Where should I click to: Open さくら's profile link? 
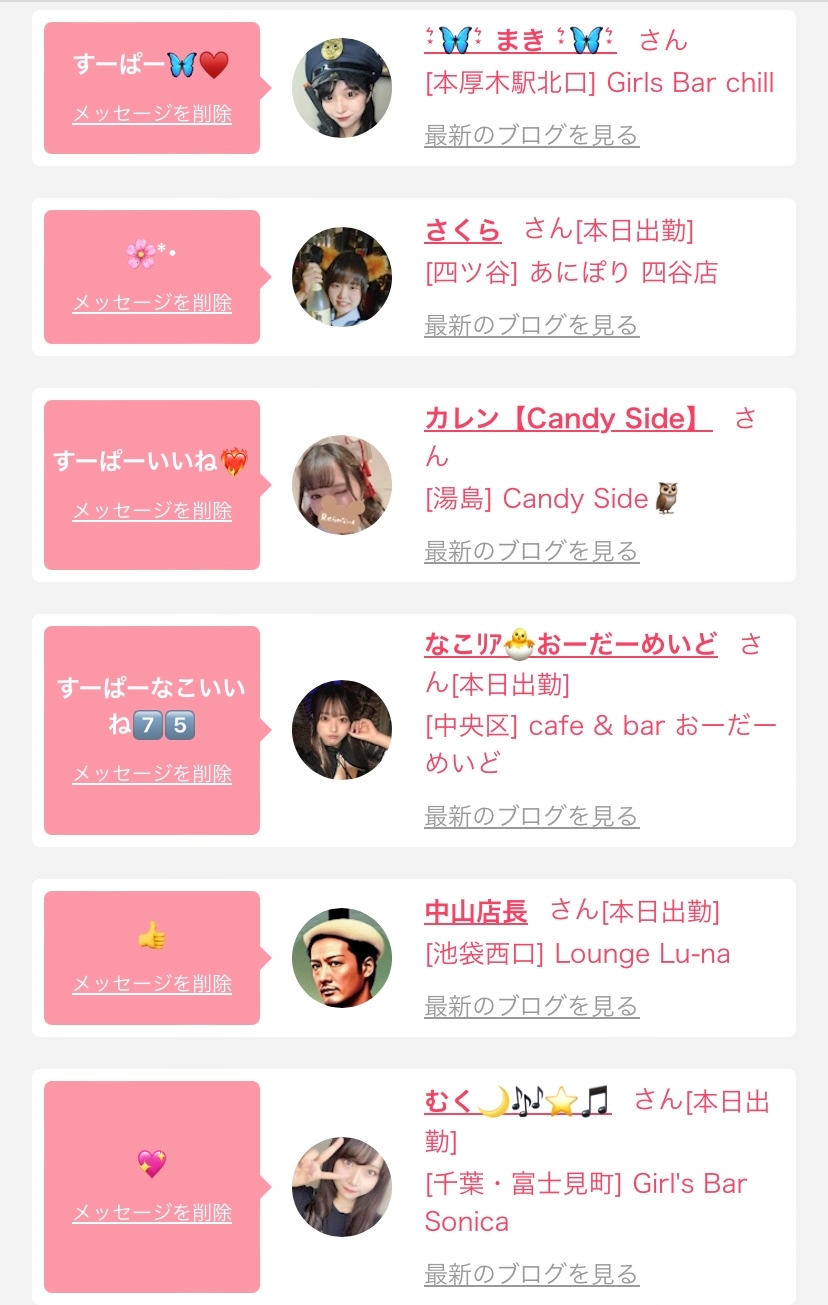(x=462, y=230)
